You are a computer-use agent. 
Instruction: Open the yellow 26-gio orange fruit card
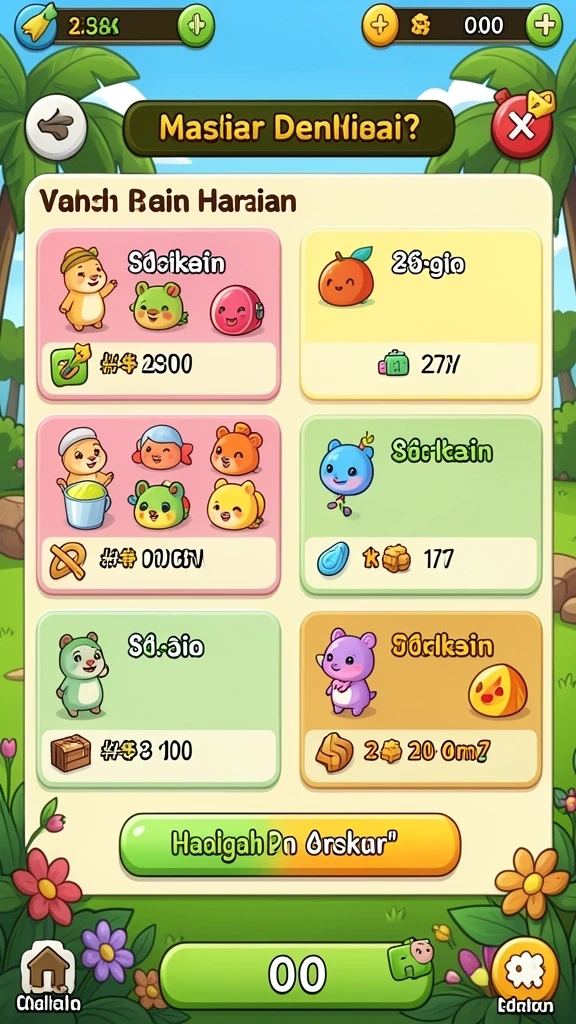tap(421, 314)
